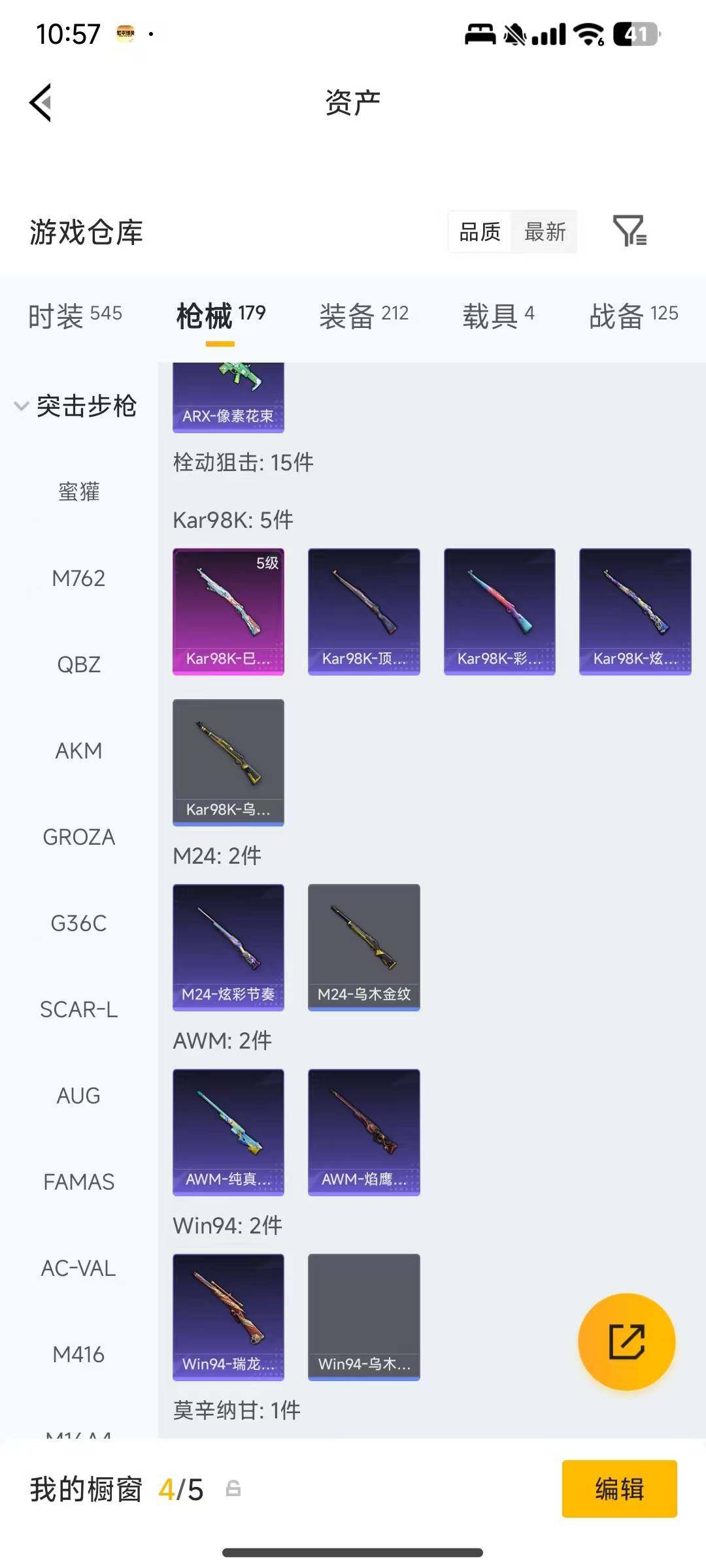Collapse the 突击步枪 category chevron
Viewport: 706px width, 1568px height.
pos(20,405)
